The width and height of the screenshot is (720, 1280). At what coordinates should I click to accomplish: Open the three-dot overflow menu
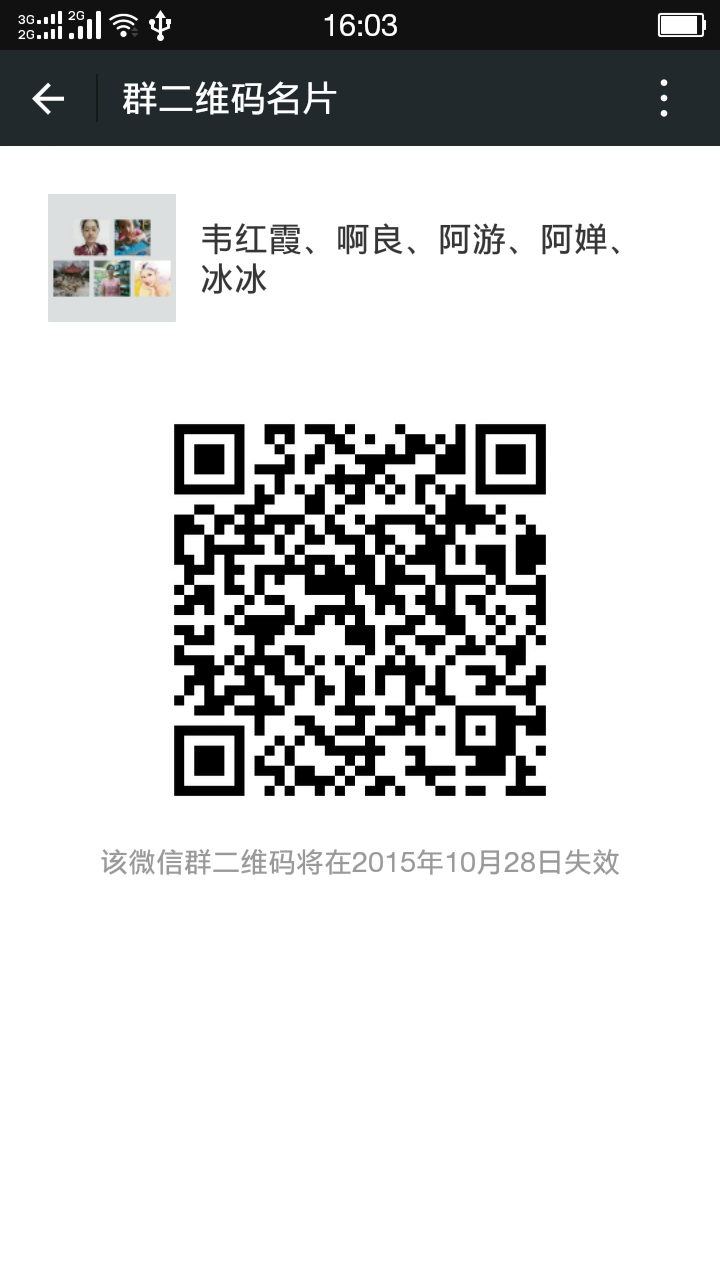pos(664,98)
